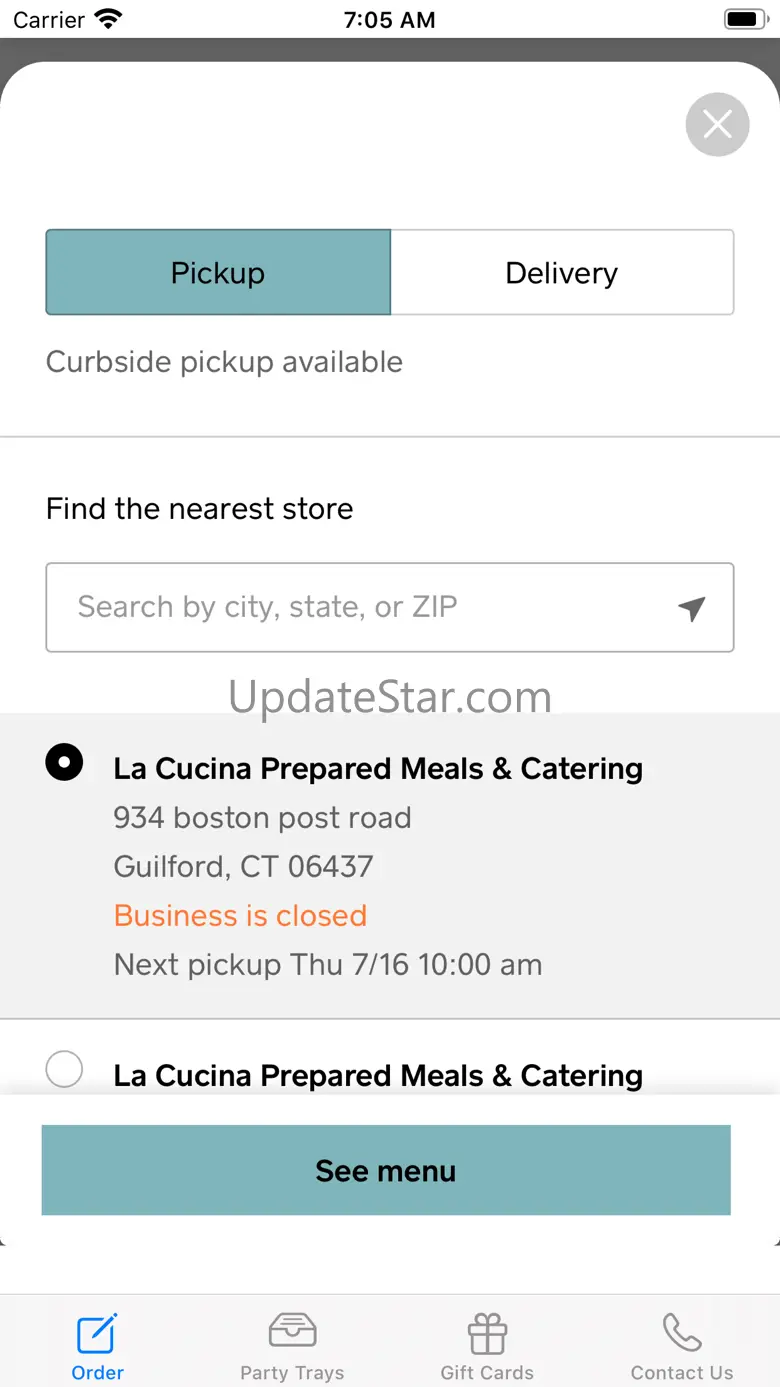Use current location arrow in search field
This screenshot has width=780, height=1387.
coord(692,608)
